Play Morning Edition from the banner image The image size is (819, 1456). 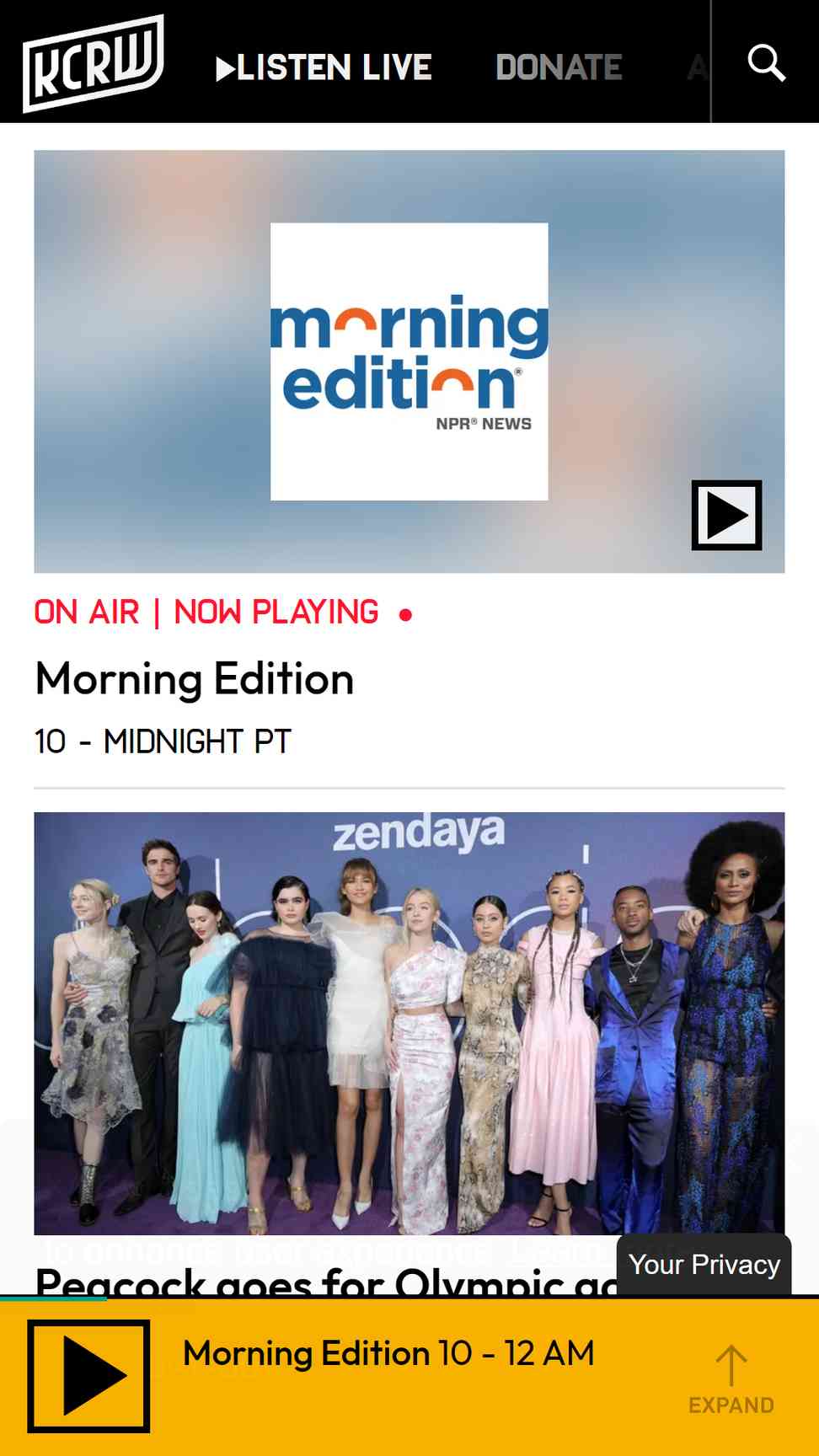[x=726, y=515]
